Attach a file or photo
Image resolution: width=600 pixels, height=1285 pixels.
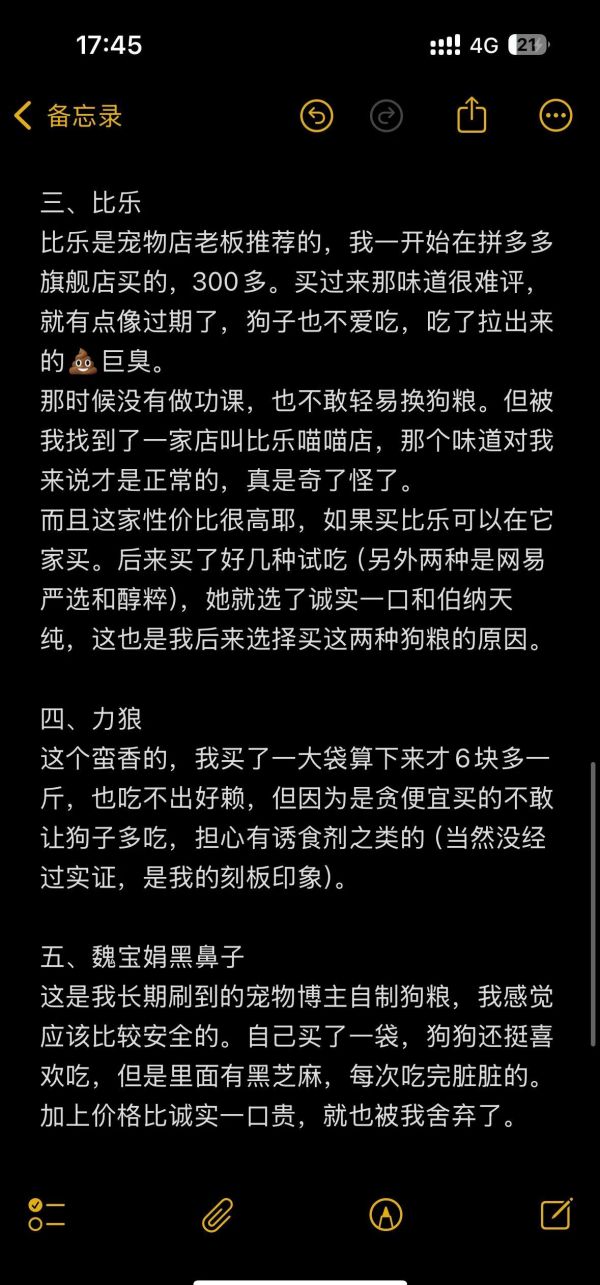(x=217, y=1215)
